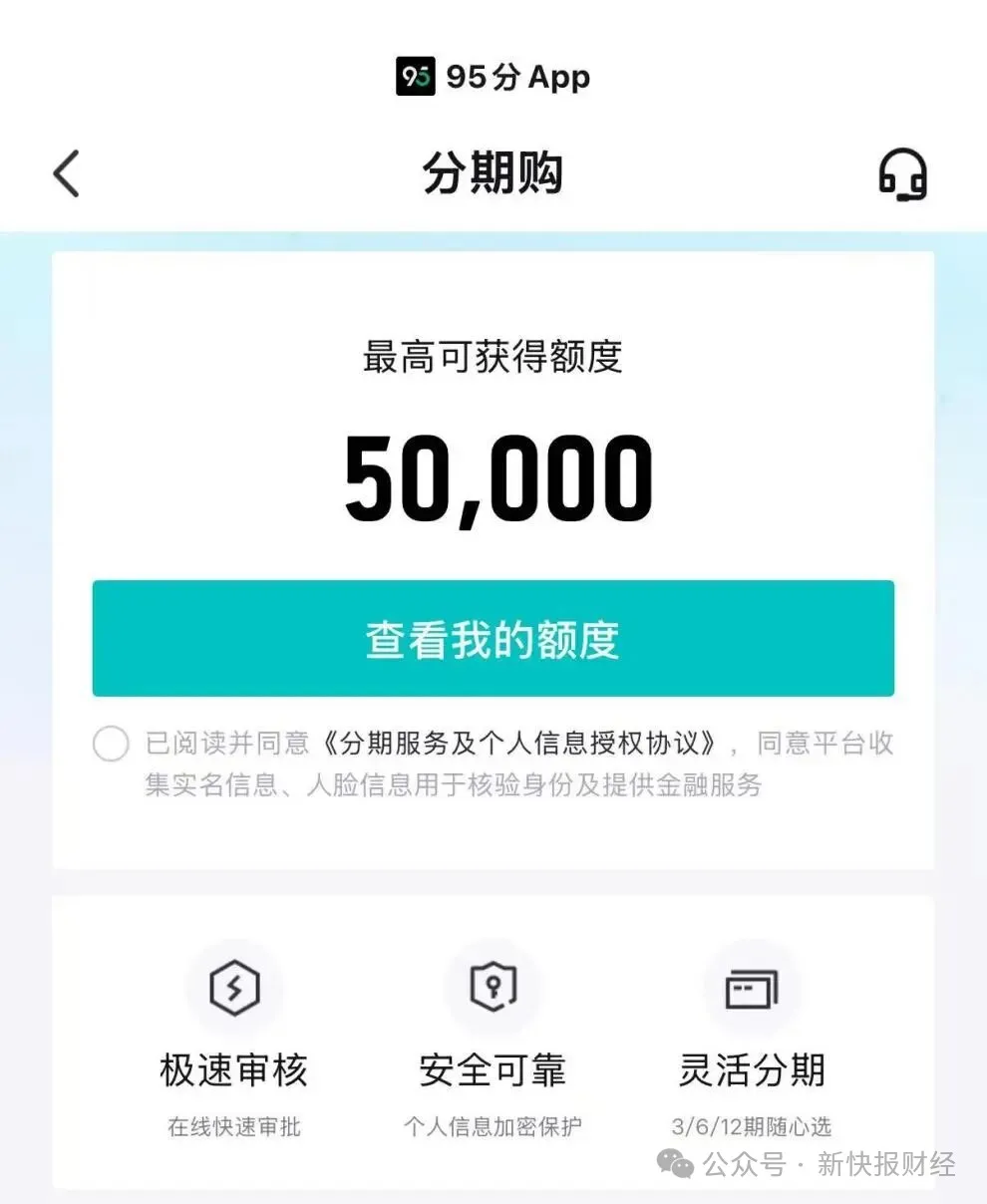
Task: Check the agreement consent checkbox
Action: 111,744
